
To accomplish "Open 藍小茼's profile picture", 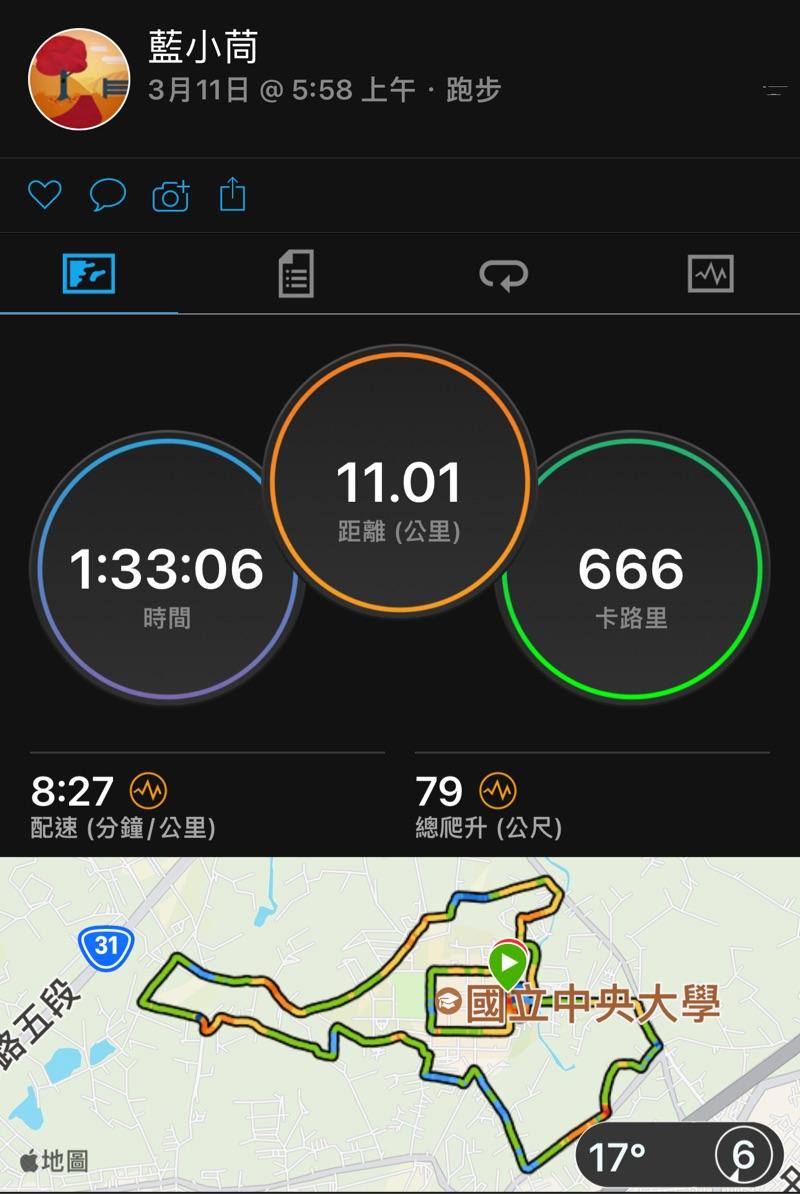I will coord(80,80).
